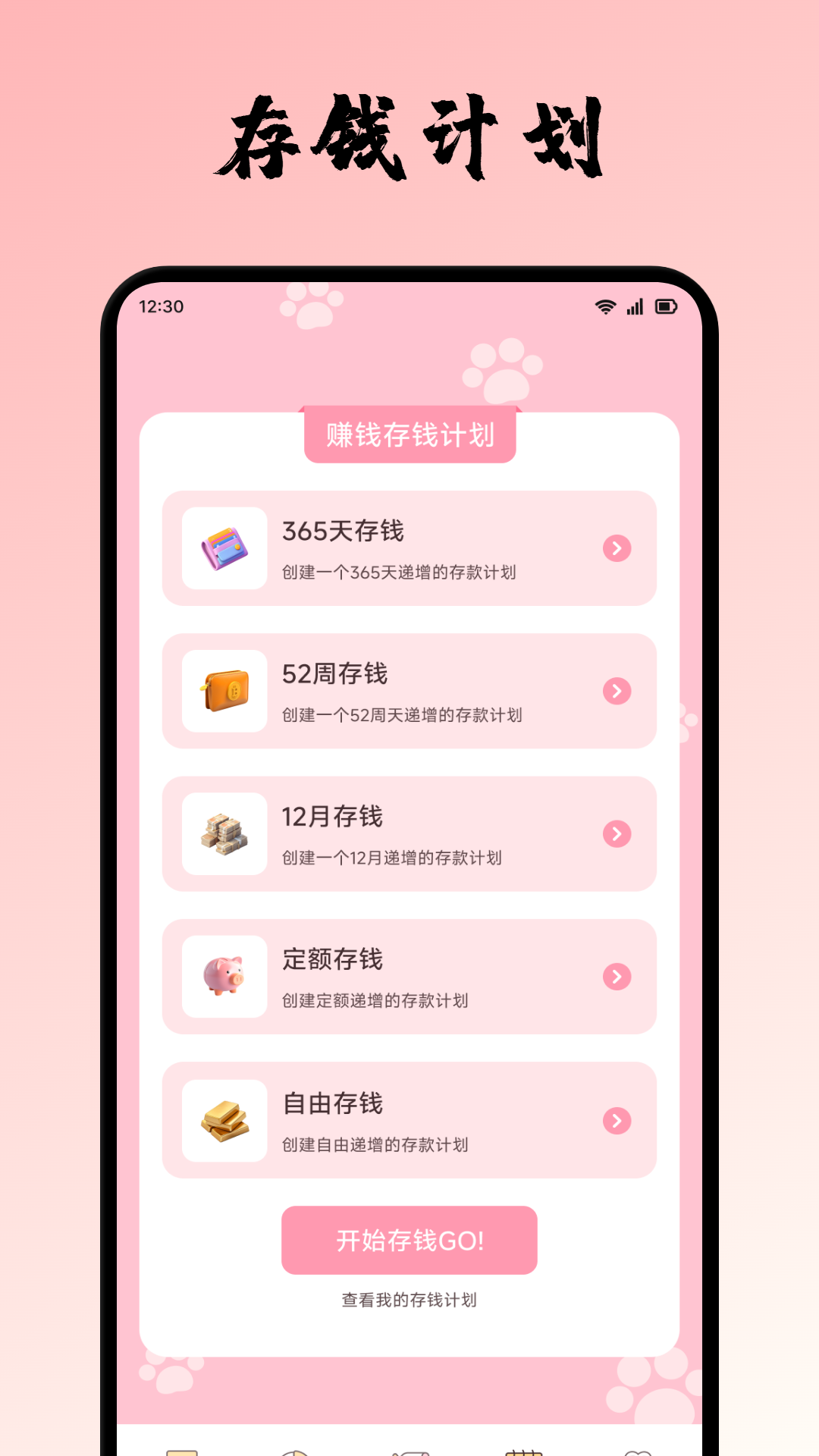Select the 赚钱存钱计划 header tab

(x=409, y=435)
